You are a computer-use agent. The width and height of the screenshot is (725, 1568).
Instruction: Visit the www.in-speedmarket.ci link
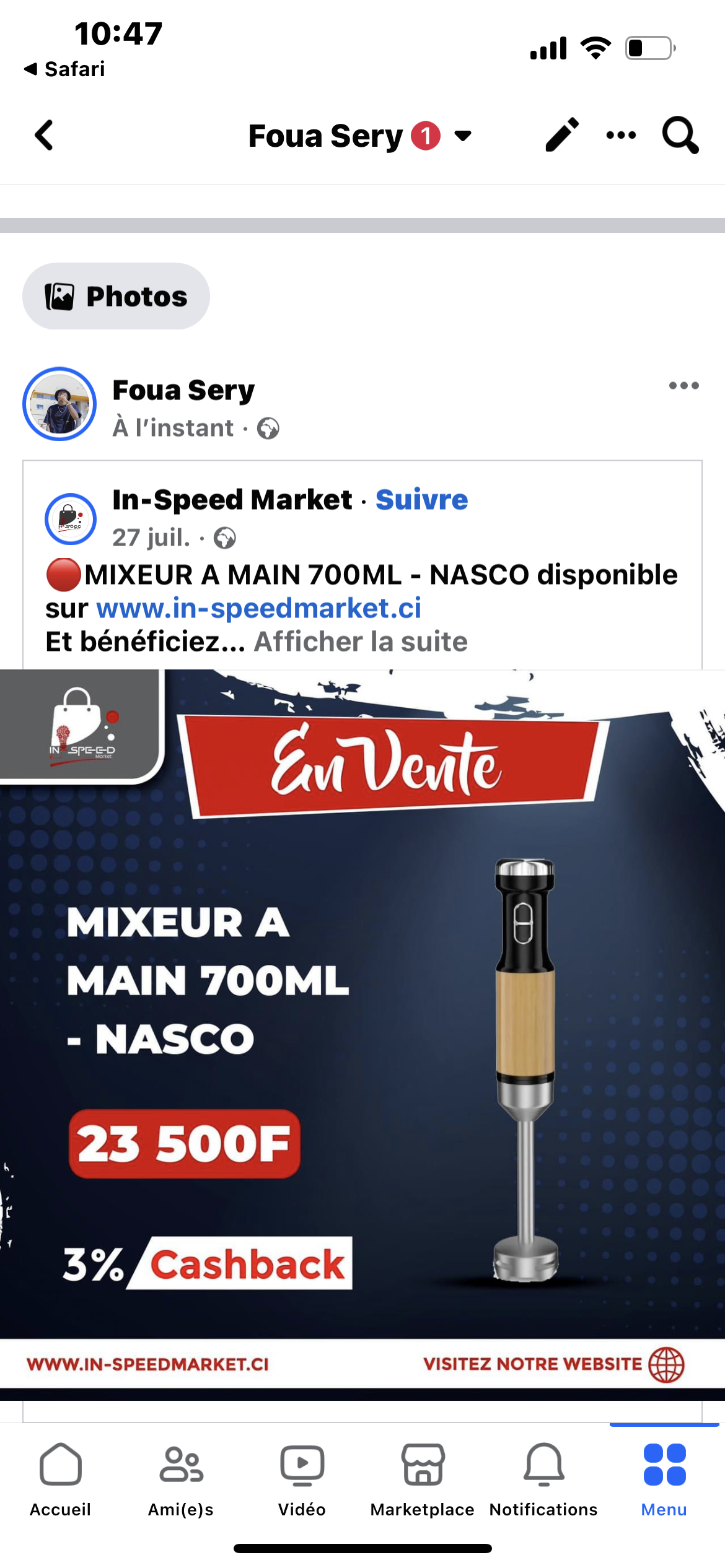pyautogui.click(x=258, y=608)
